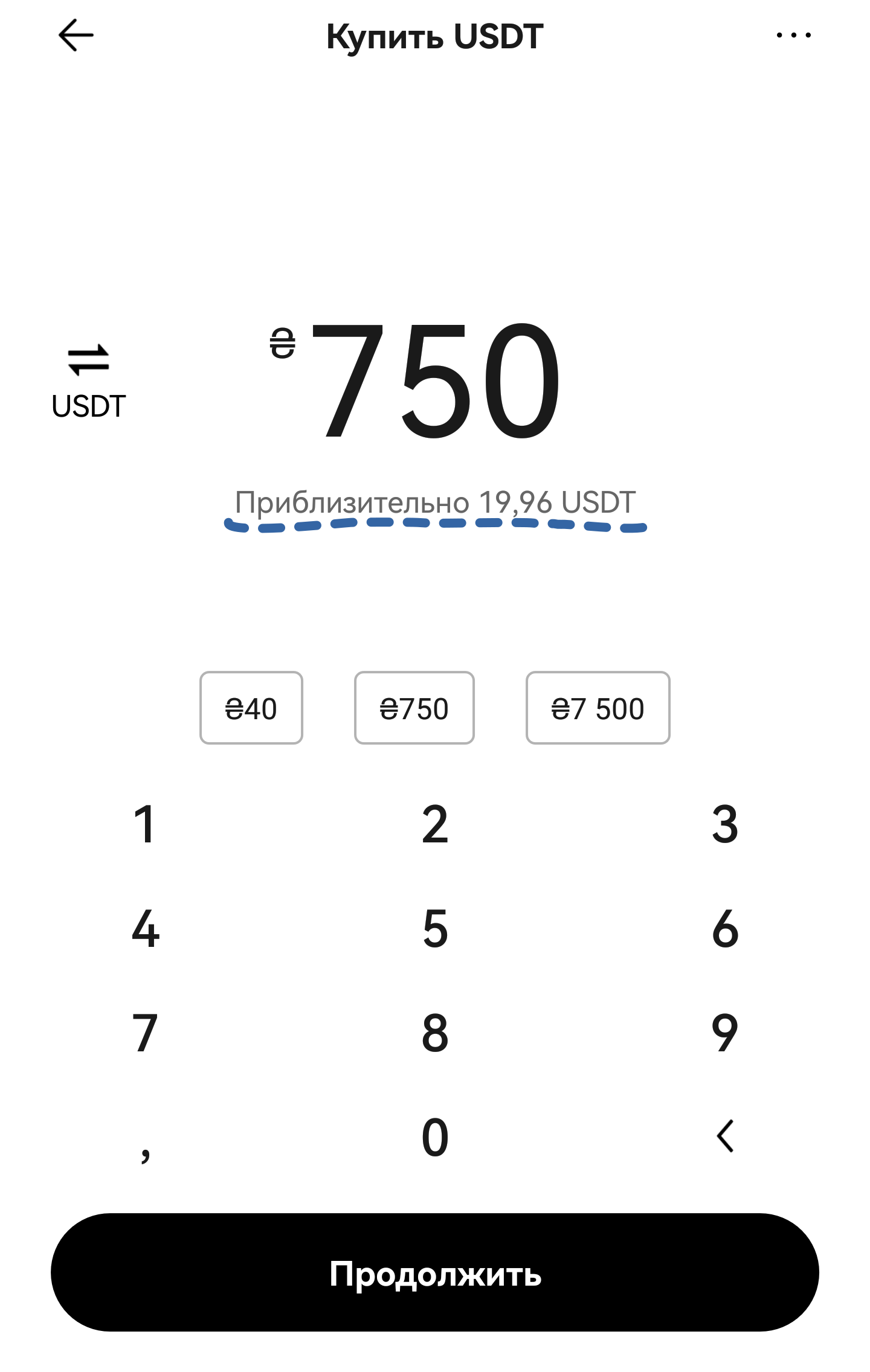Tap digit 1 on the keypad
The width and height of the screenshot is (870, 1372).
pos(145,824)
